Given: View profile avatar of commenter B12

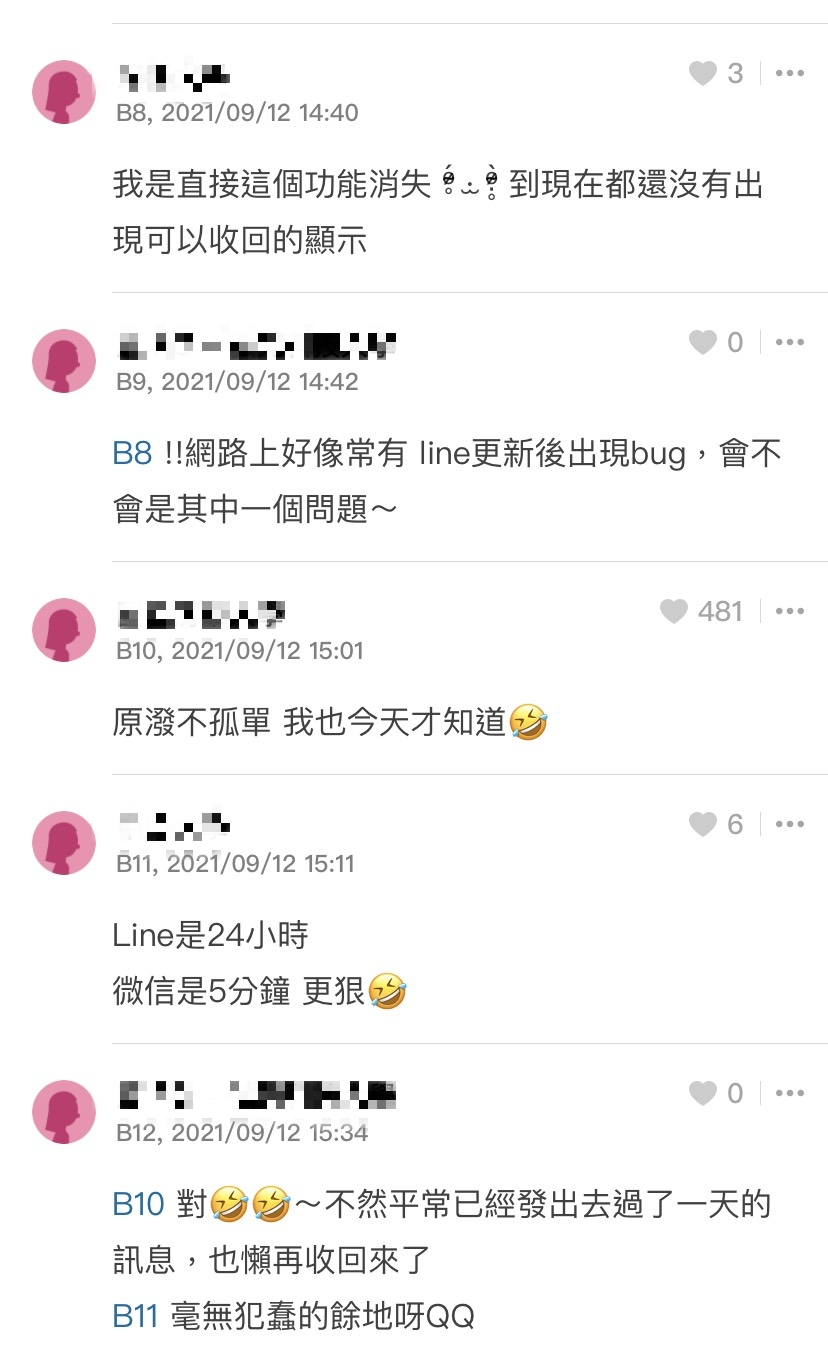Looking at the screenshot, I should (64, 1112).
